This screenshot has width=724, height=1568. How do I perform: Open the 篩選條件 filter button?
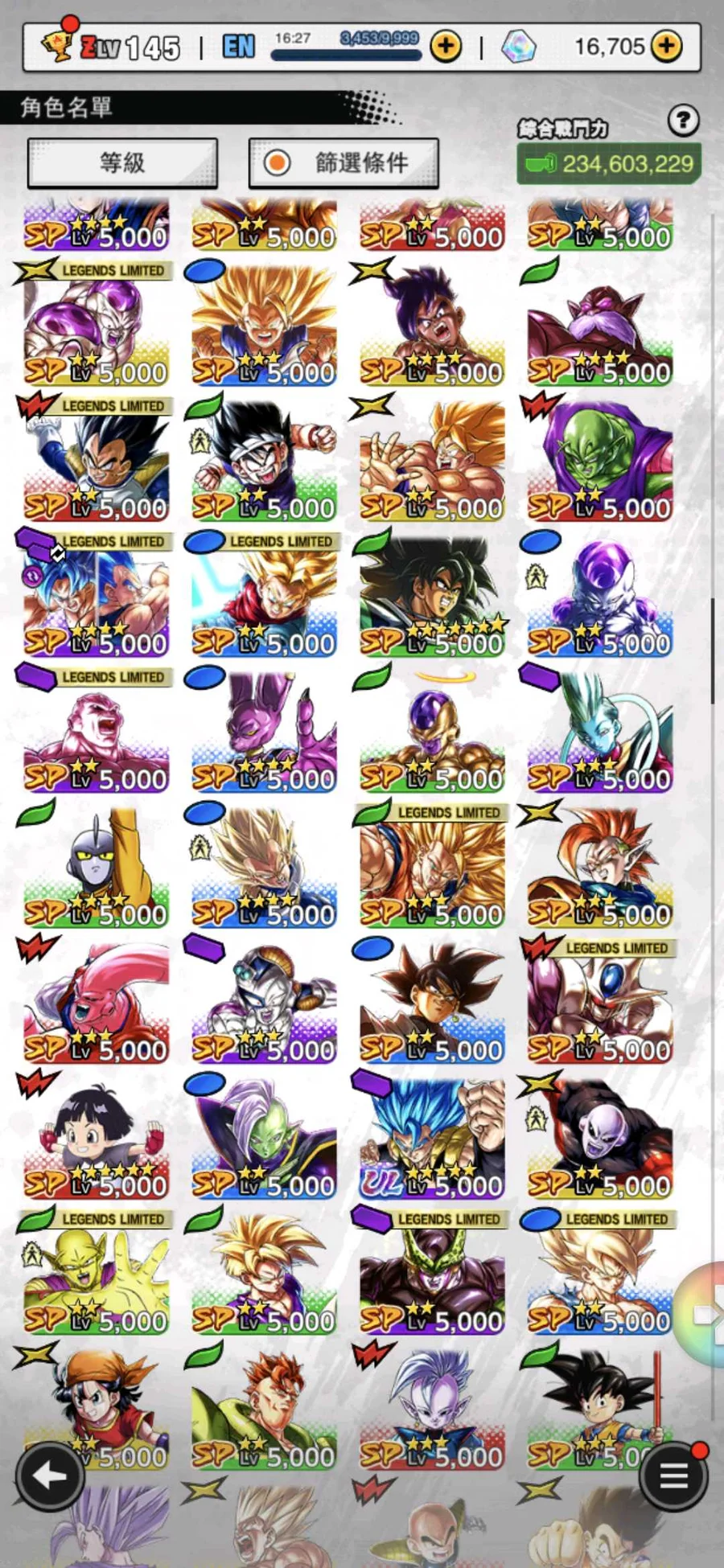(343, 163)
